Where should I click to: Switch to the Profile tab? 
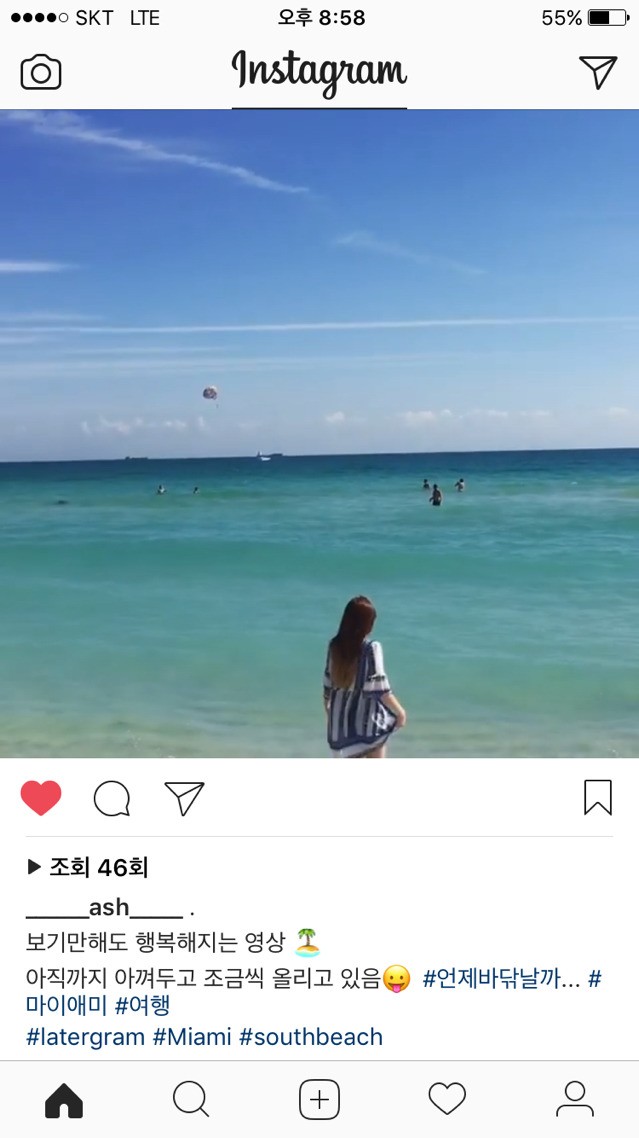pos(575,1100)
